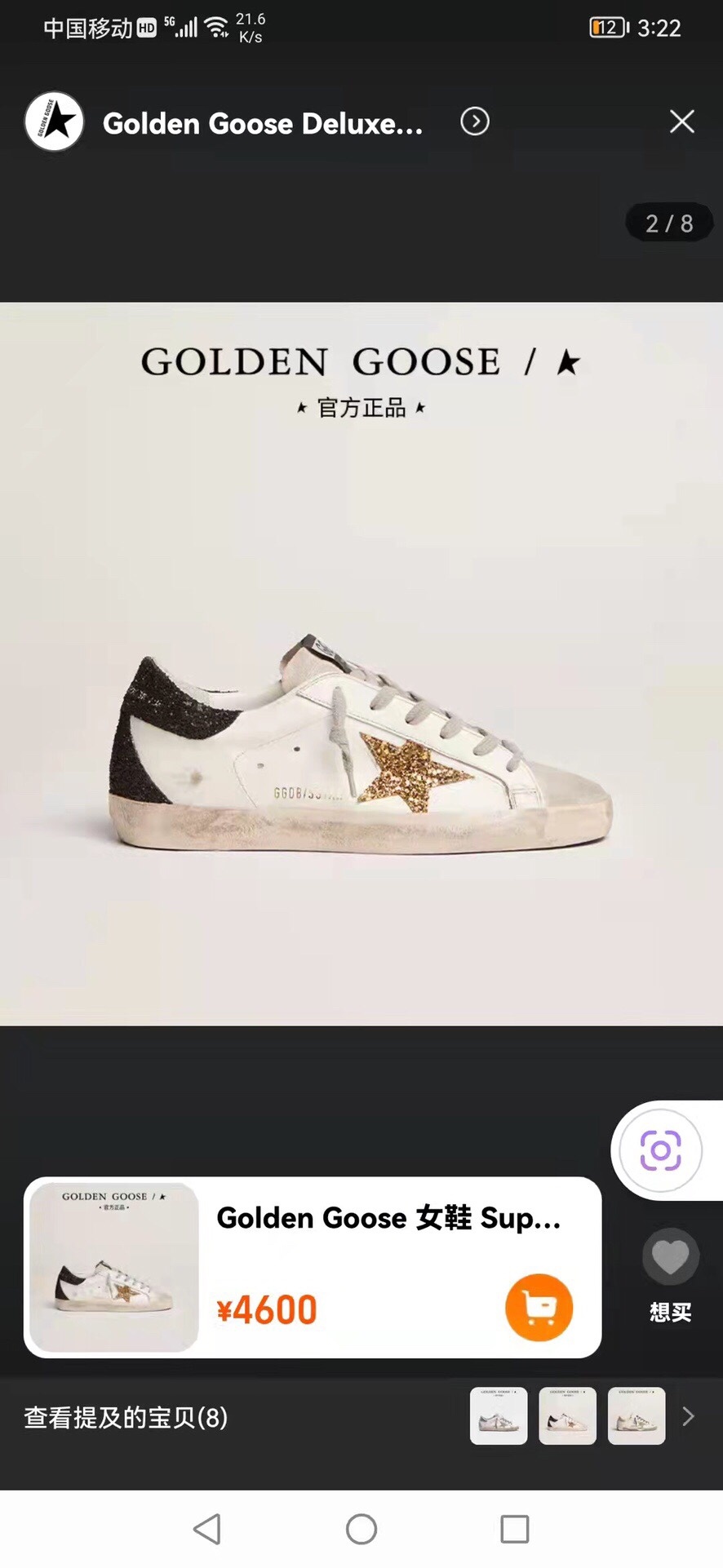723x1568 pixels.
Task: Expand mentioned items with the chevron
Action: click(x=688, y=1416)
